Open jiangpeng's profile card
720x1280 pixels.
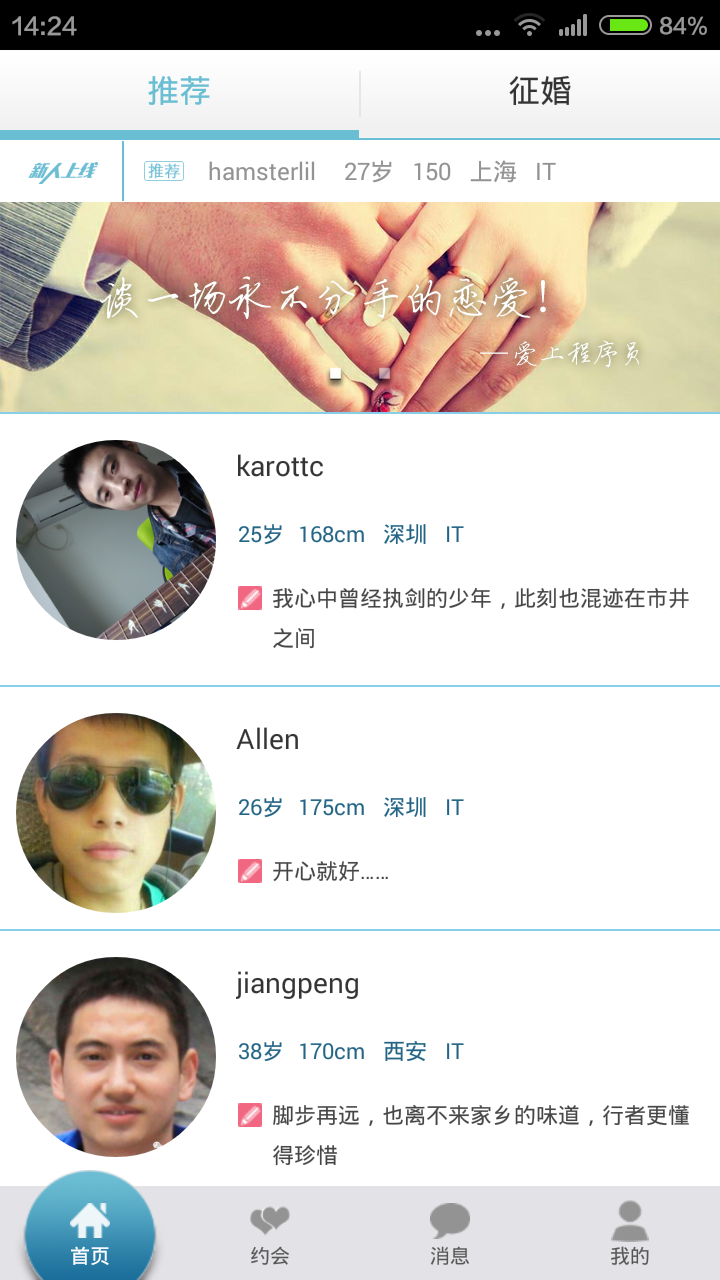(360, 1060)
